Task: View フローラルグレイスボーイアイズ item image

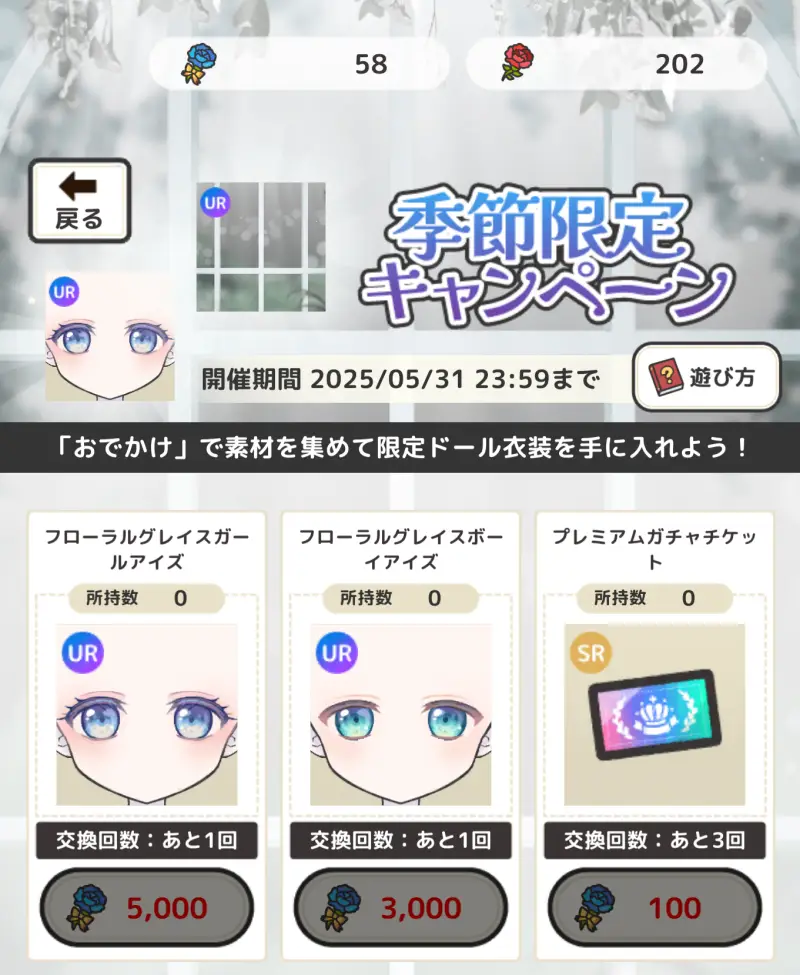Action: tap(400, 714)
